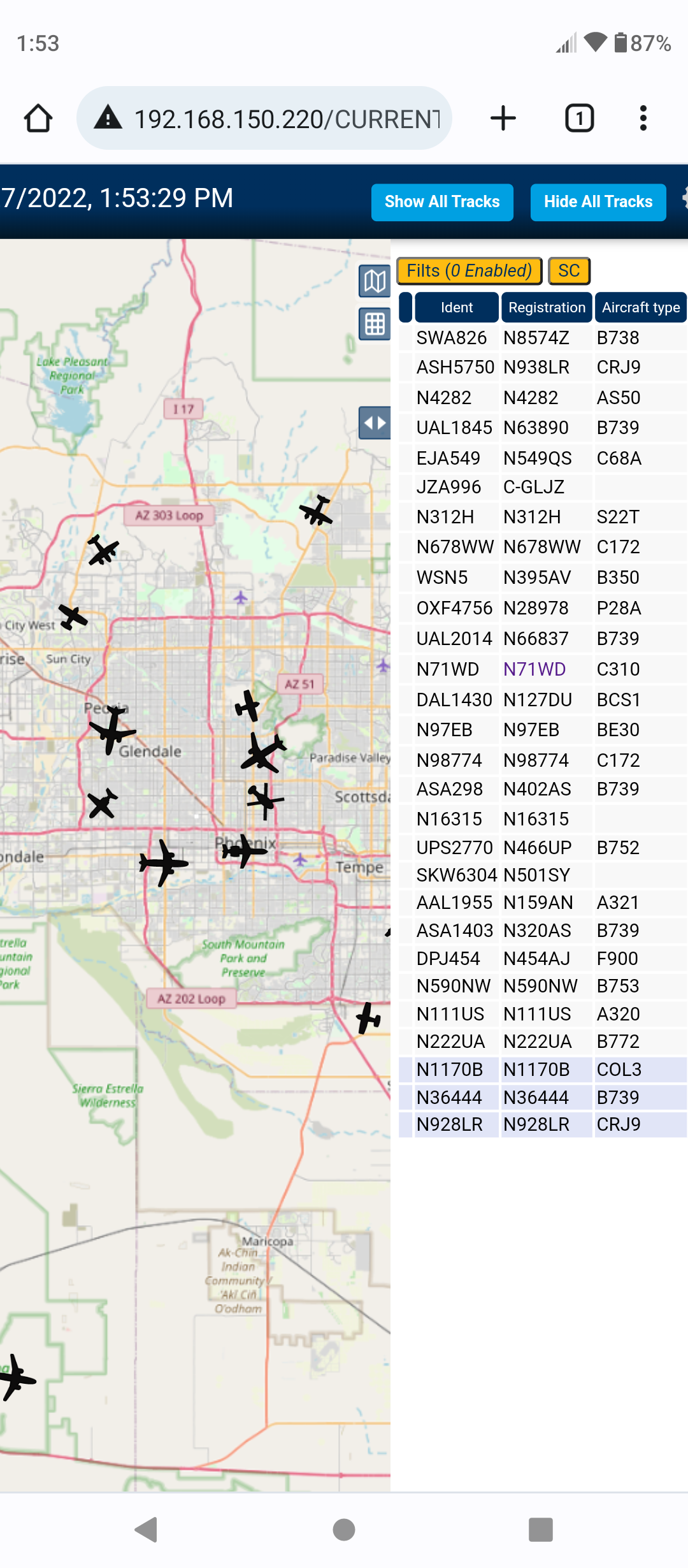The height and width of the screenshot is (1568, 688).
Task: Go back with system back button
Action: [147, 1529]
